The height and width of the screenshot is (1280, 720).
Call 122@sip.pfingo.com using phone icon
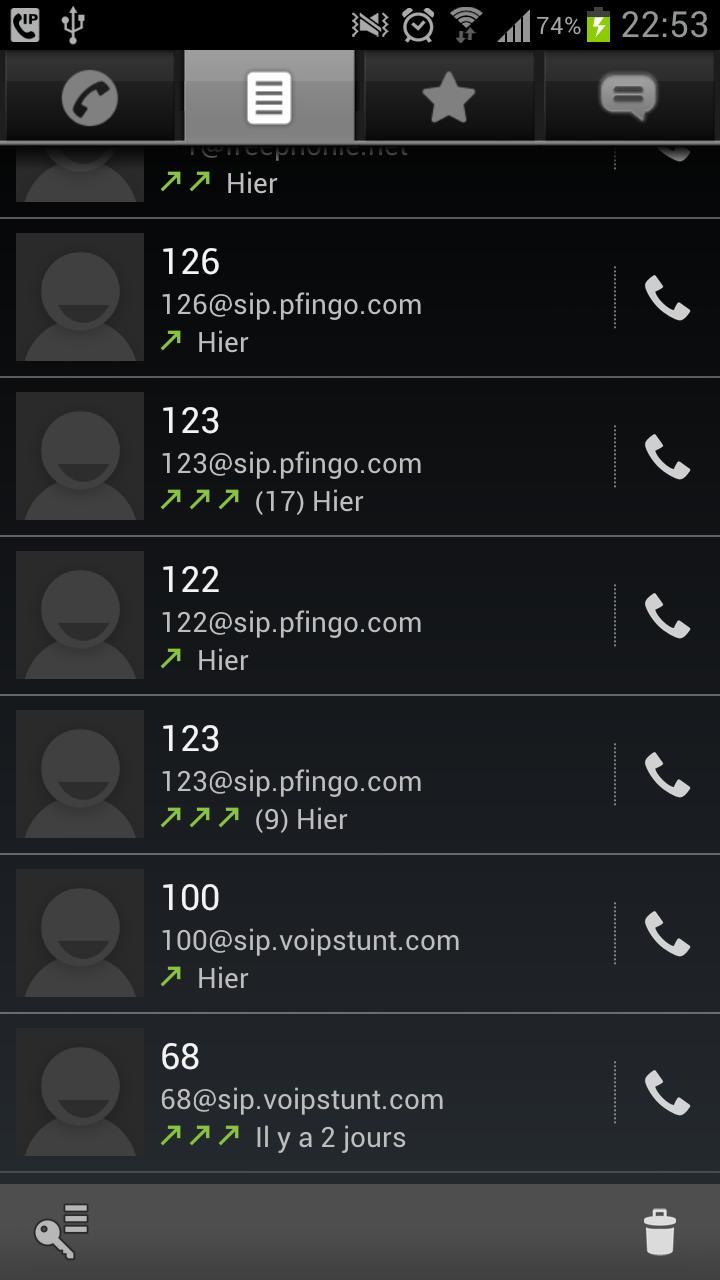tap(667, 616)
